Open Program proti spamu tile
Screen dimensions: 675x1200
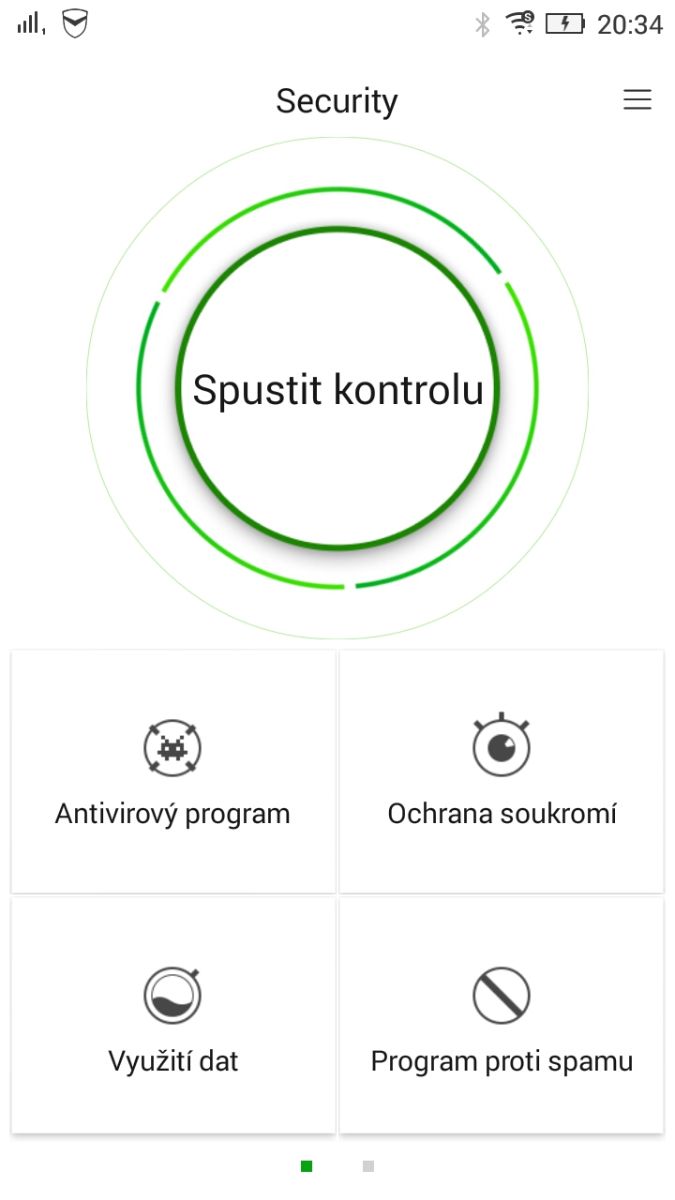[x=502, y=1017]
